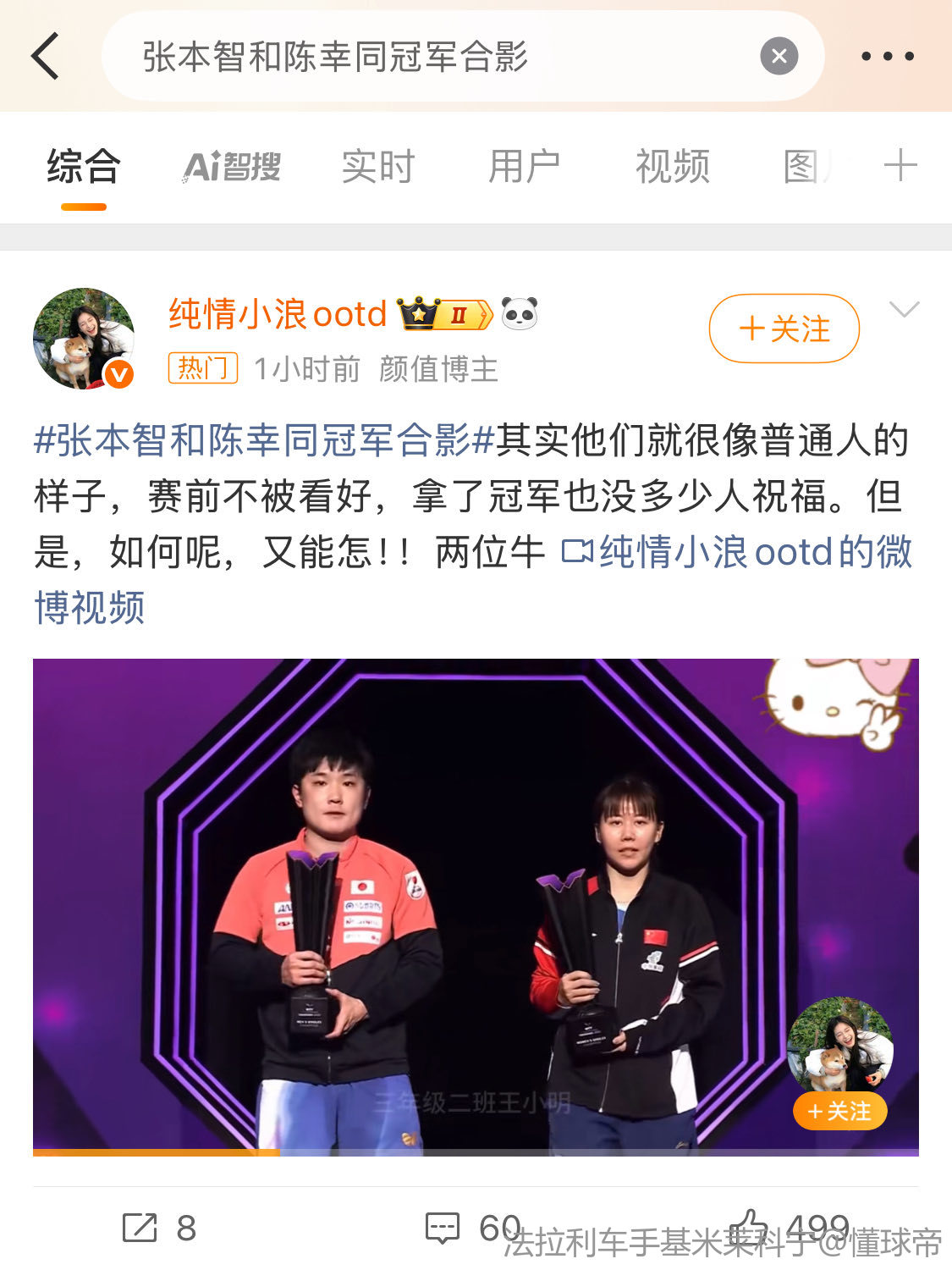Viewport: 952px width, 1270px height.
Task: Switch to the 视频 tab
Action: [x=673, y=167]
